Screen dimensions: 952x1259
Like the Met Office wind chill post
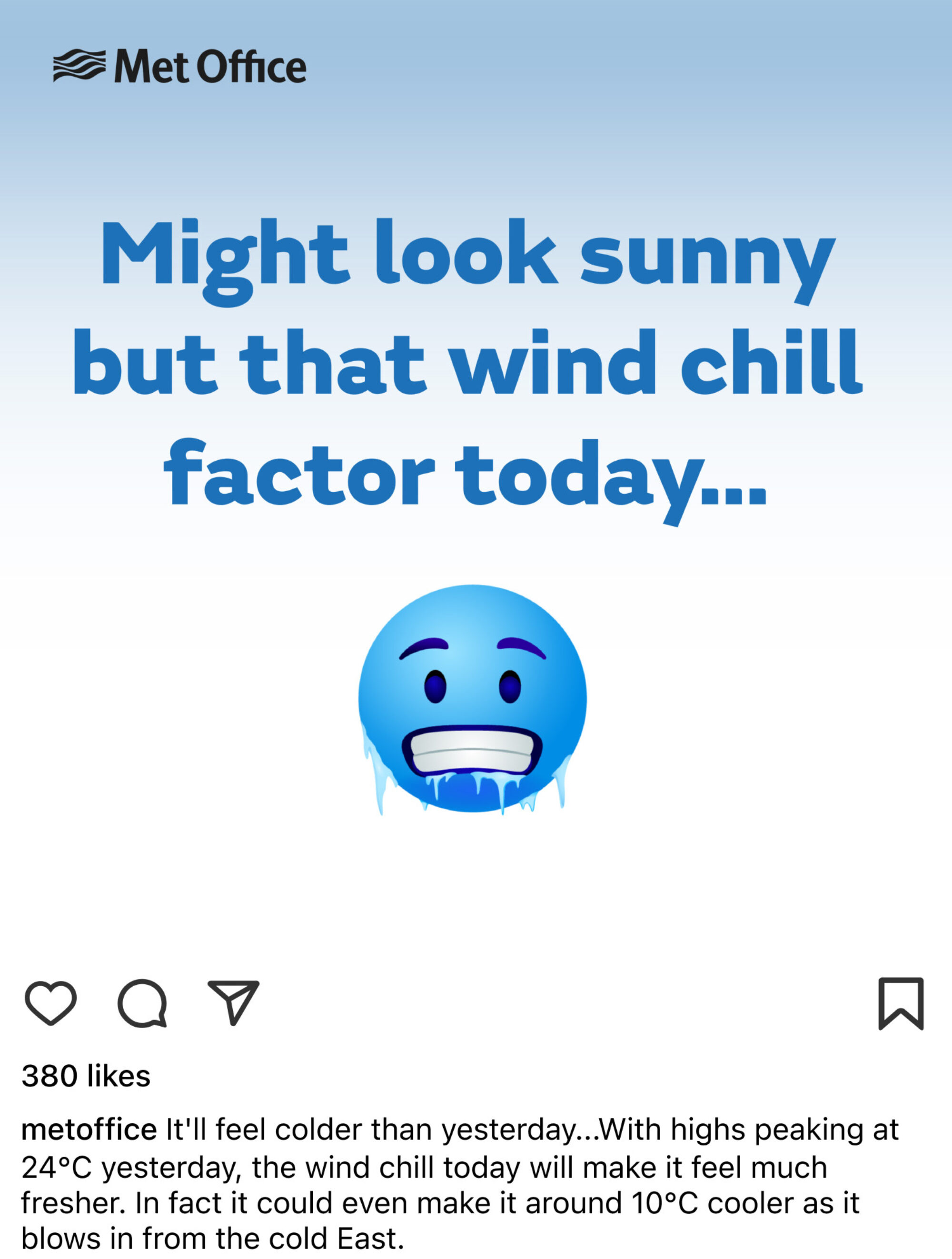point(50,1003)
